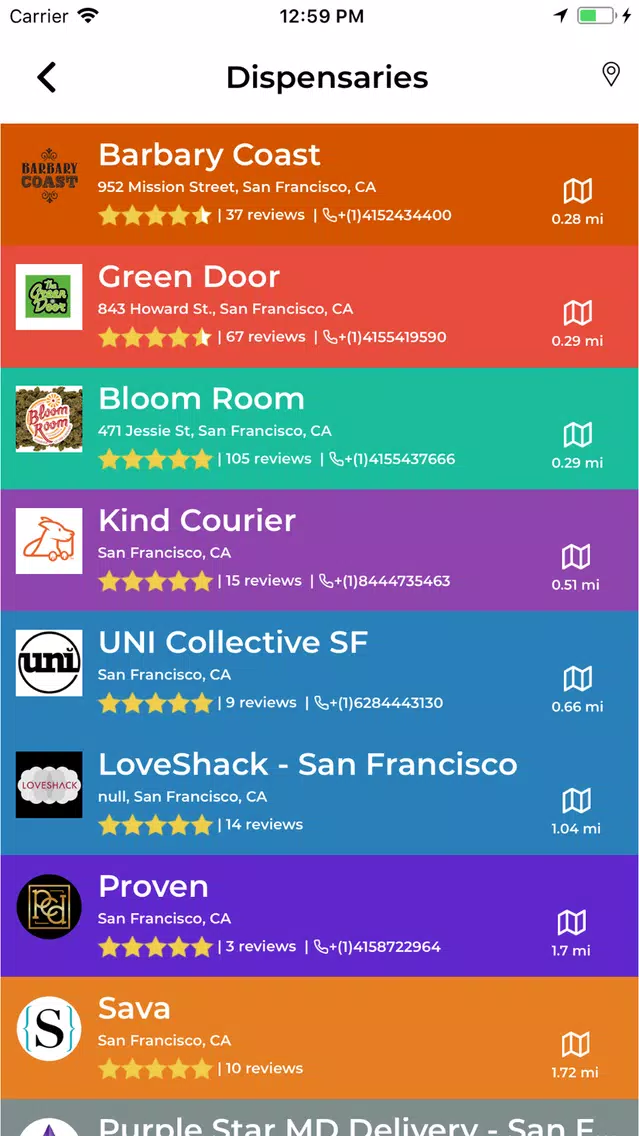Call Barbary Coast's phone number

point(387,215)
